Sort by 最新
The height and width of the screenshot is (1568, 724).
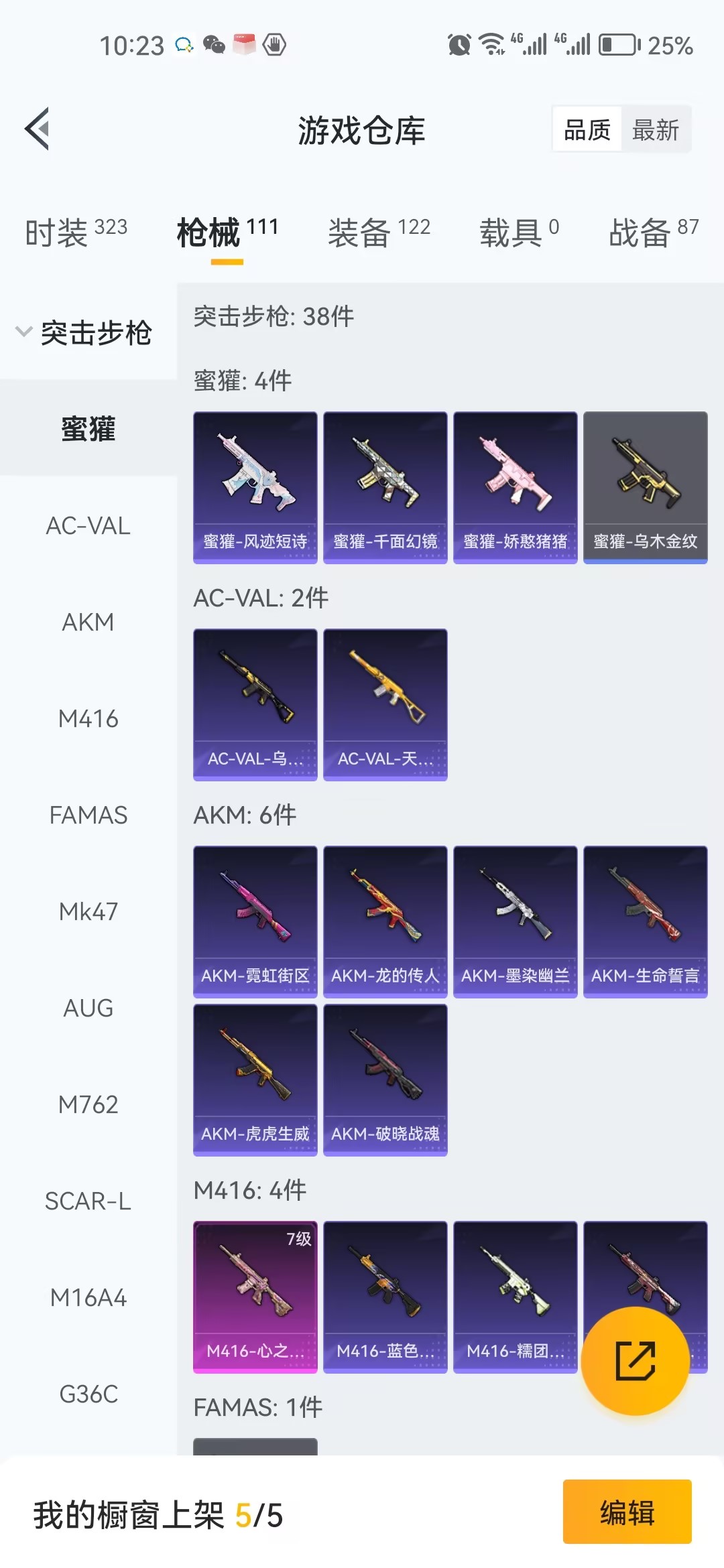click(x=655, y=129)
